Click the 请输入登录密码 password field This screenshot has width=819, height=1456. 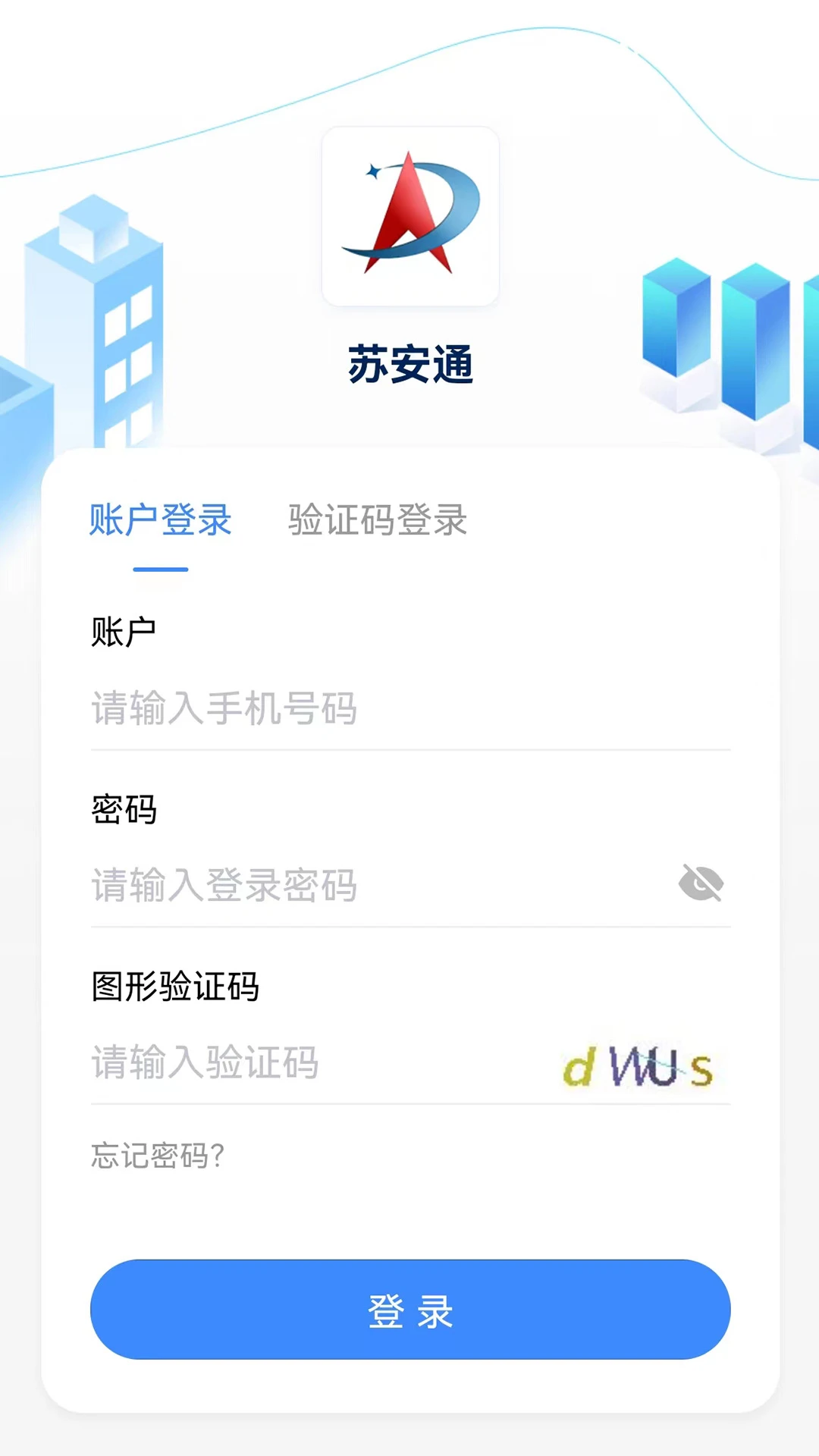[303, 886]
